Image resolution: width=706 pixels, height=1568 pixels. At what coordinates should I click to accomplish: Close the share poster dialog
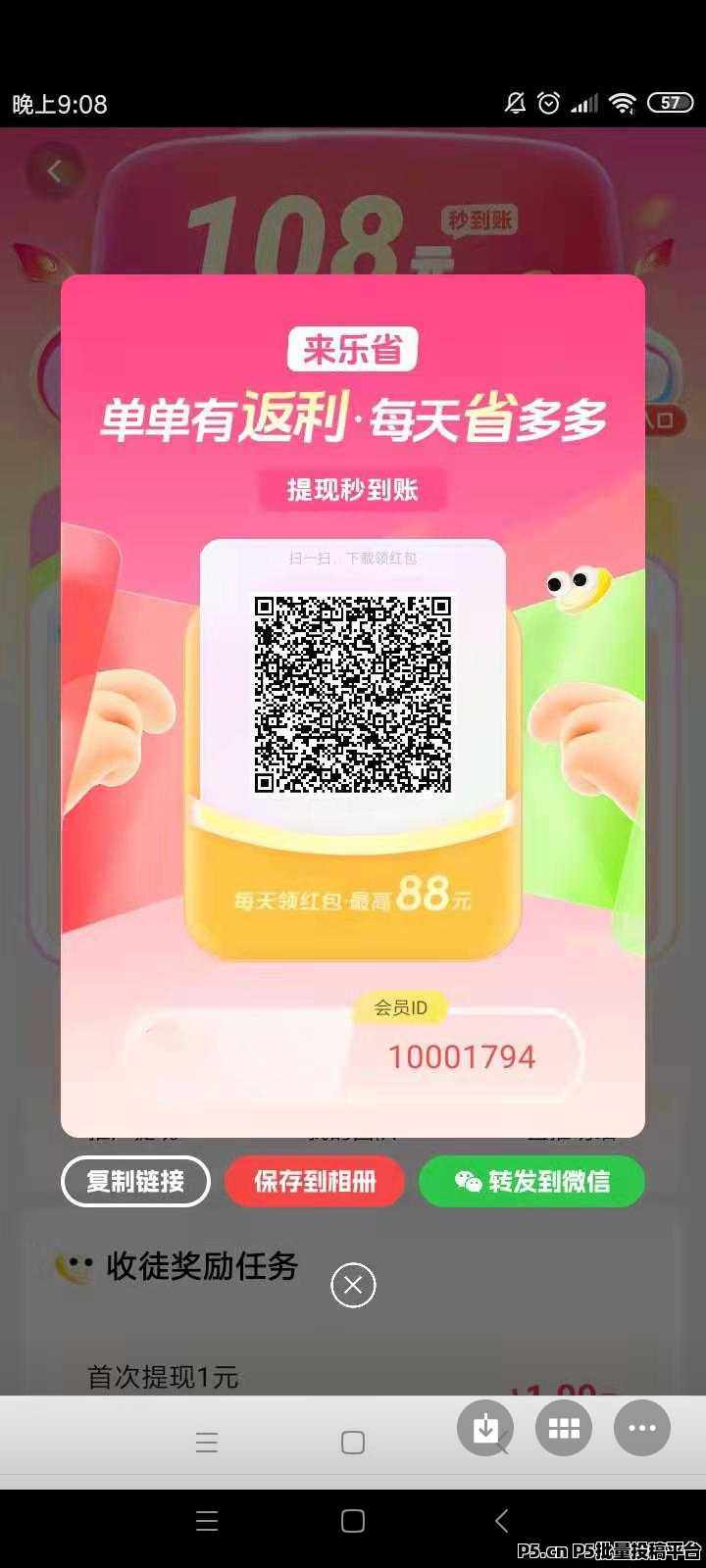(353, 1285)
